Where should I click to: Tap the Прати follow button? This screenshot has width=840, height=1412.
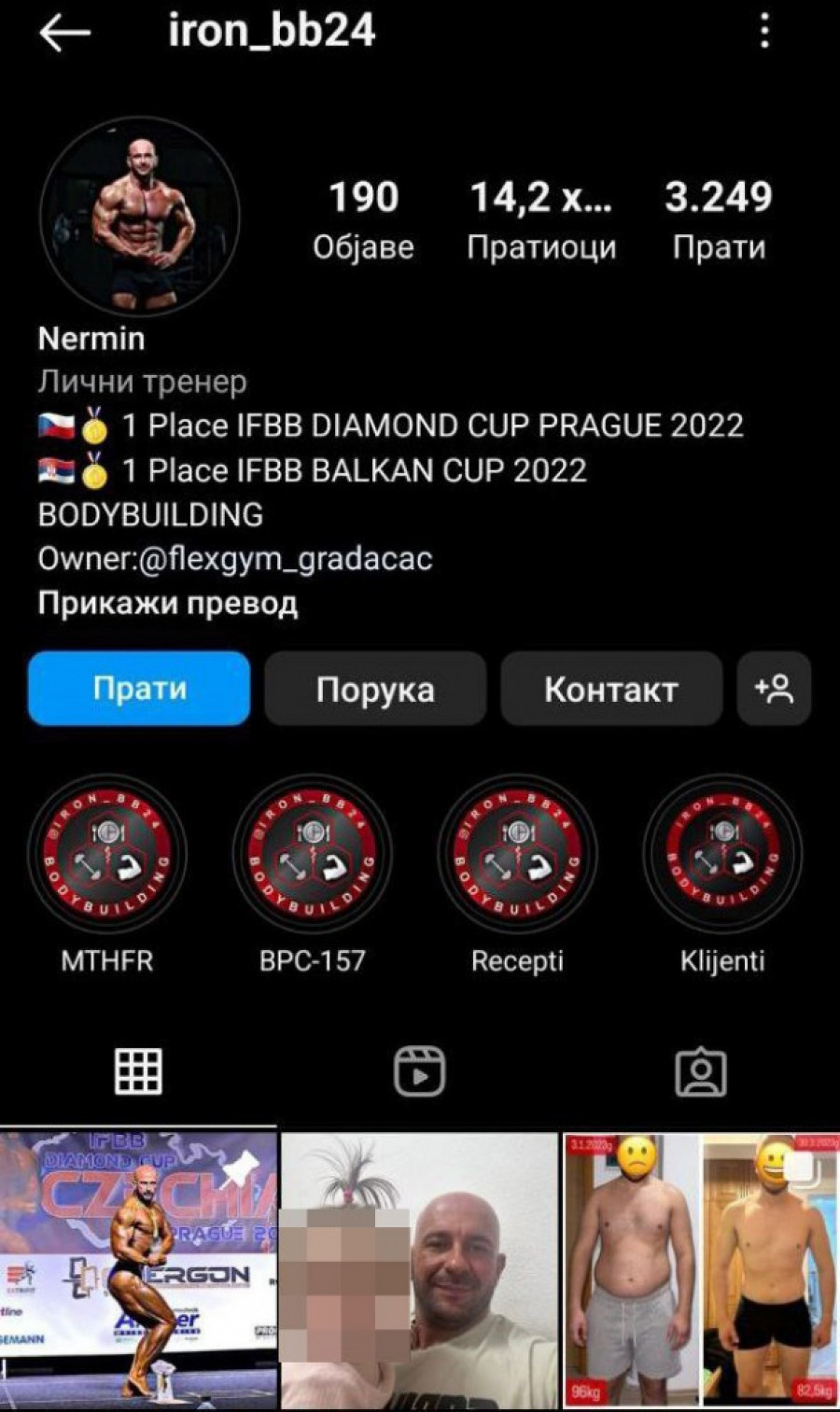pyautogui.click(x=139, y=689)
